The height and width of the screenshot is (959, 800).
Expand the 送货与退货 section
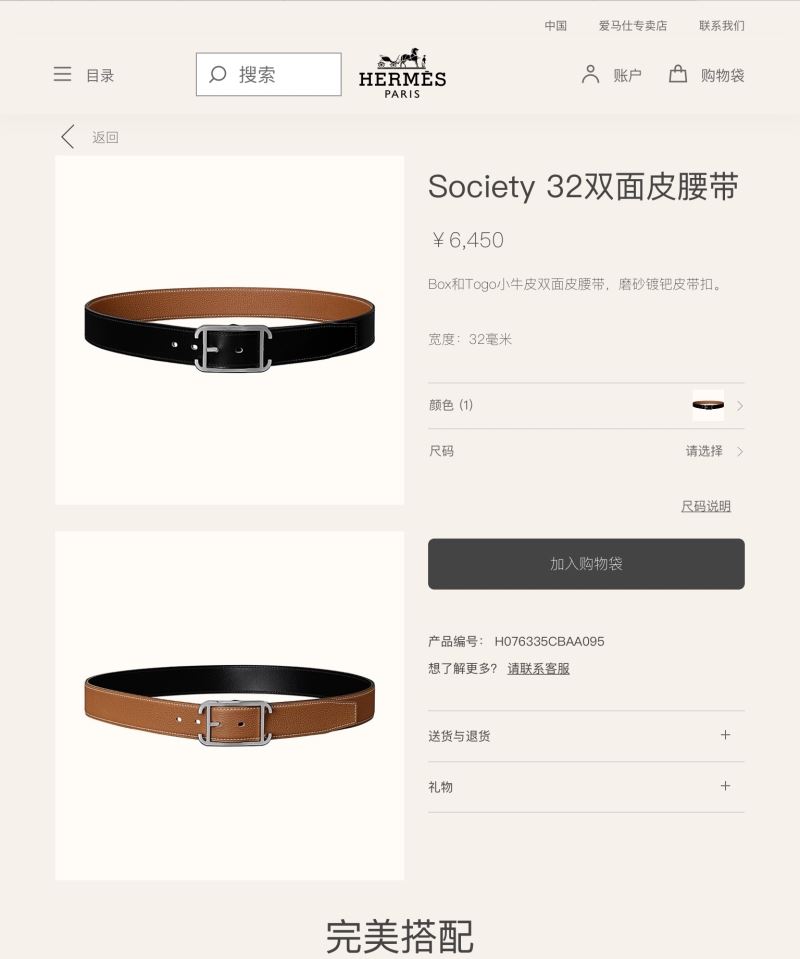tap(586, 736)
